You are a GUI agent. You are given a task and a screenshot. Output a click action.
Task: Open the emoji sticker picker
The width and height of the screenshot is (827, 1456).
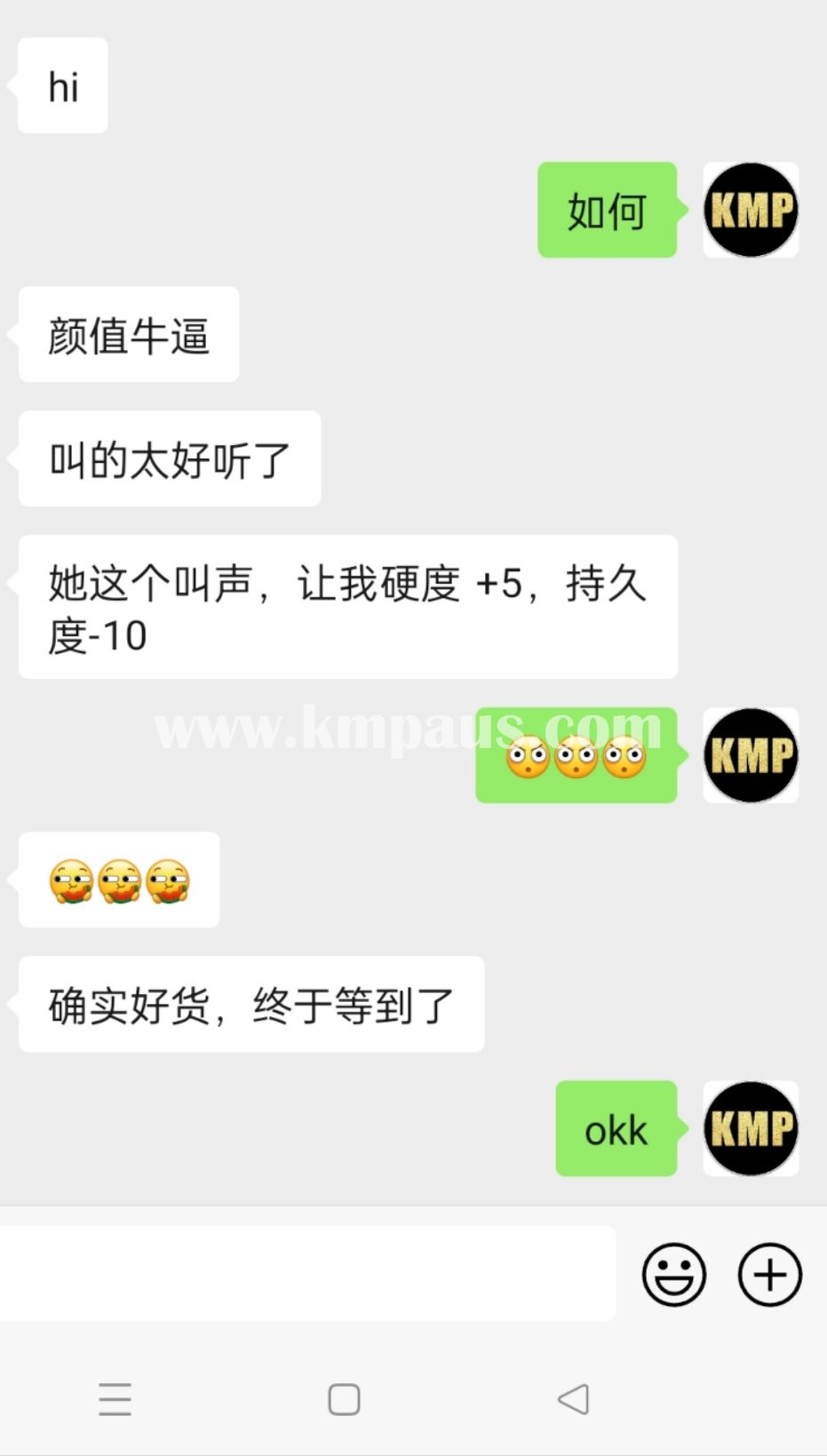(x=674, y=1275)
